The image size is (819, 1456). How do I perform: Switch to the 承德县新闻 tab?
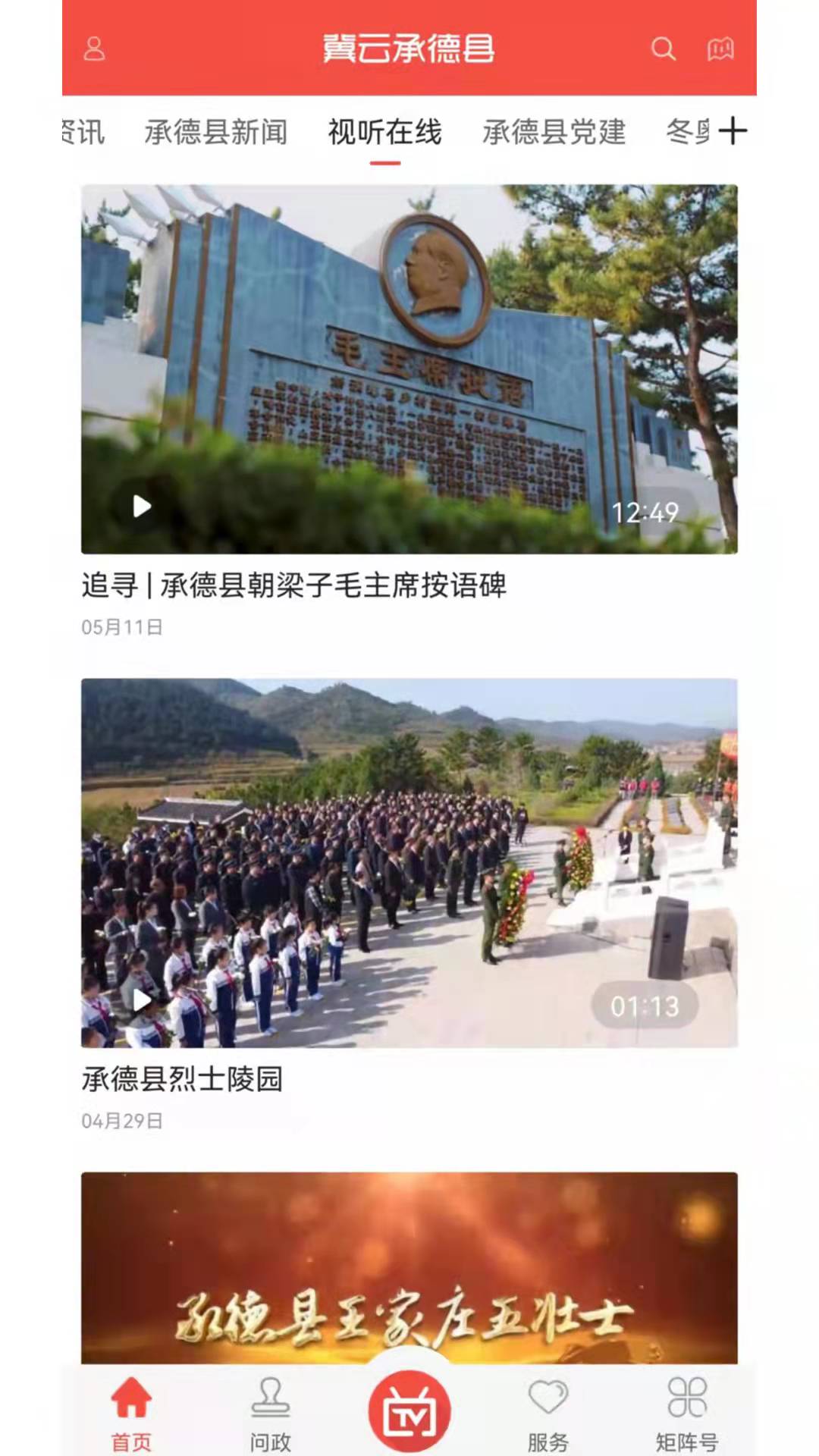[x=216, y=132]
